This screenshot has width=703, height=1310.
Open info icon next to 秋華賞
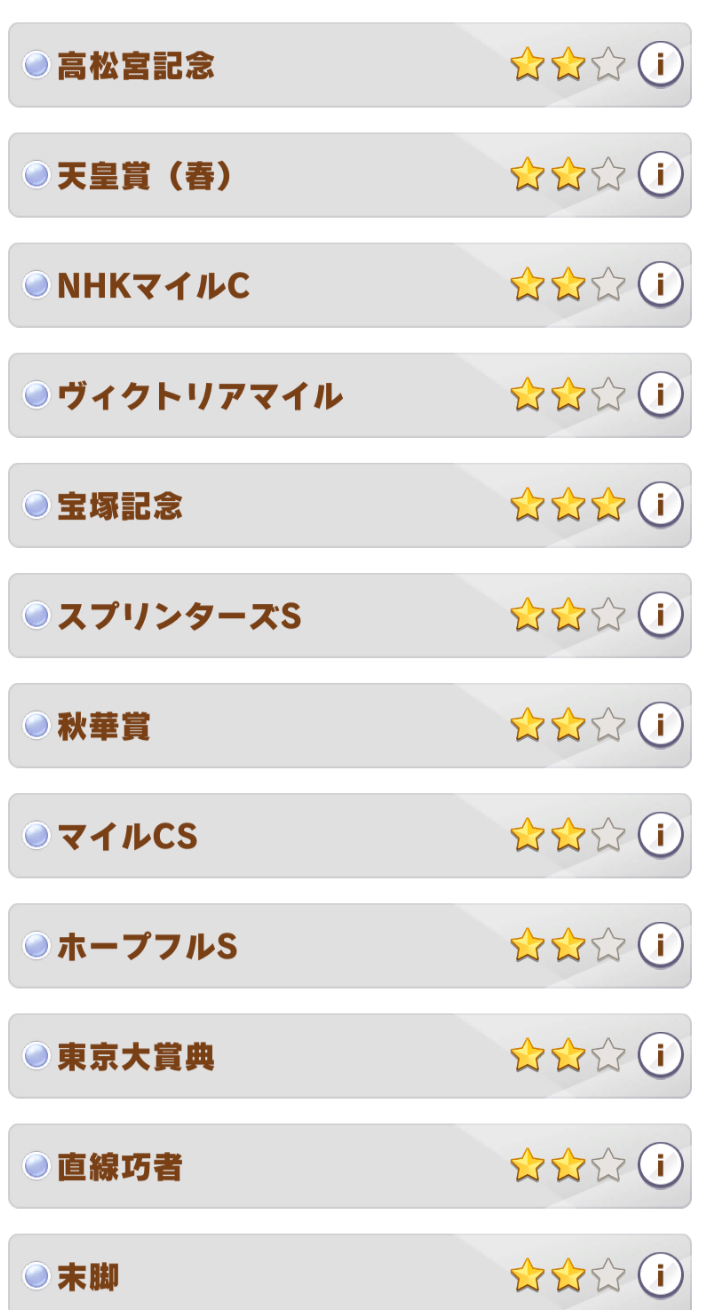pyautogui.click(x=660, y=725)
